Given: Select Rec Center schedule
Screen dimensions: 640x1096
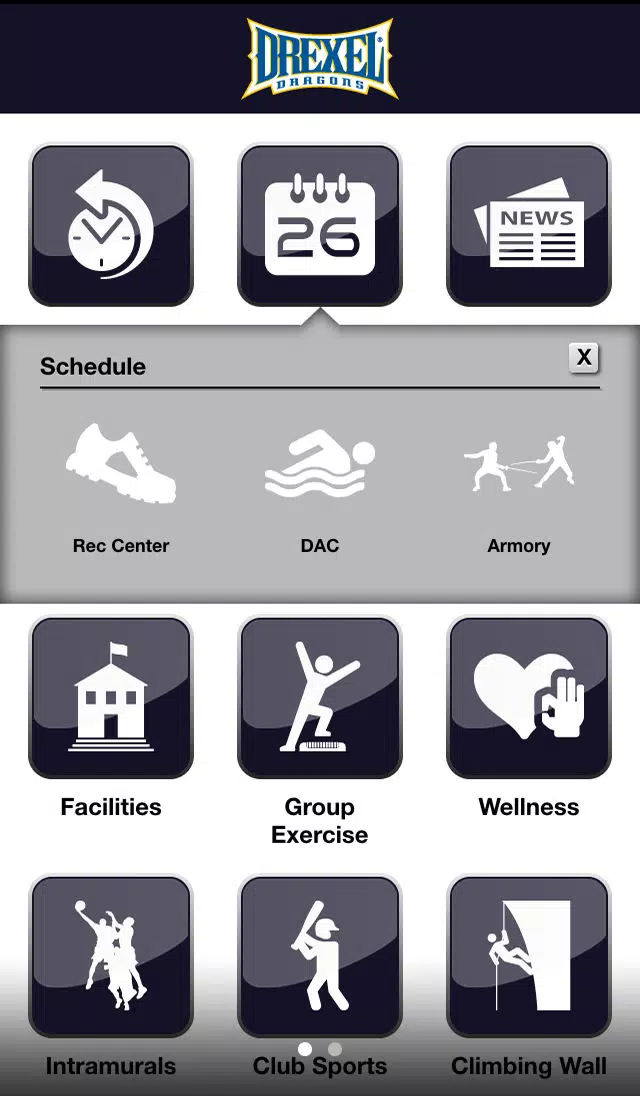Looking at the screenshot, I should coord(121,488).
